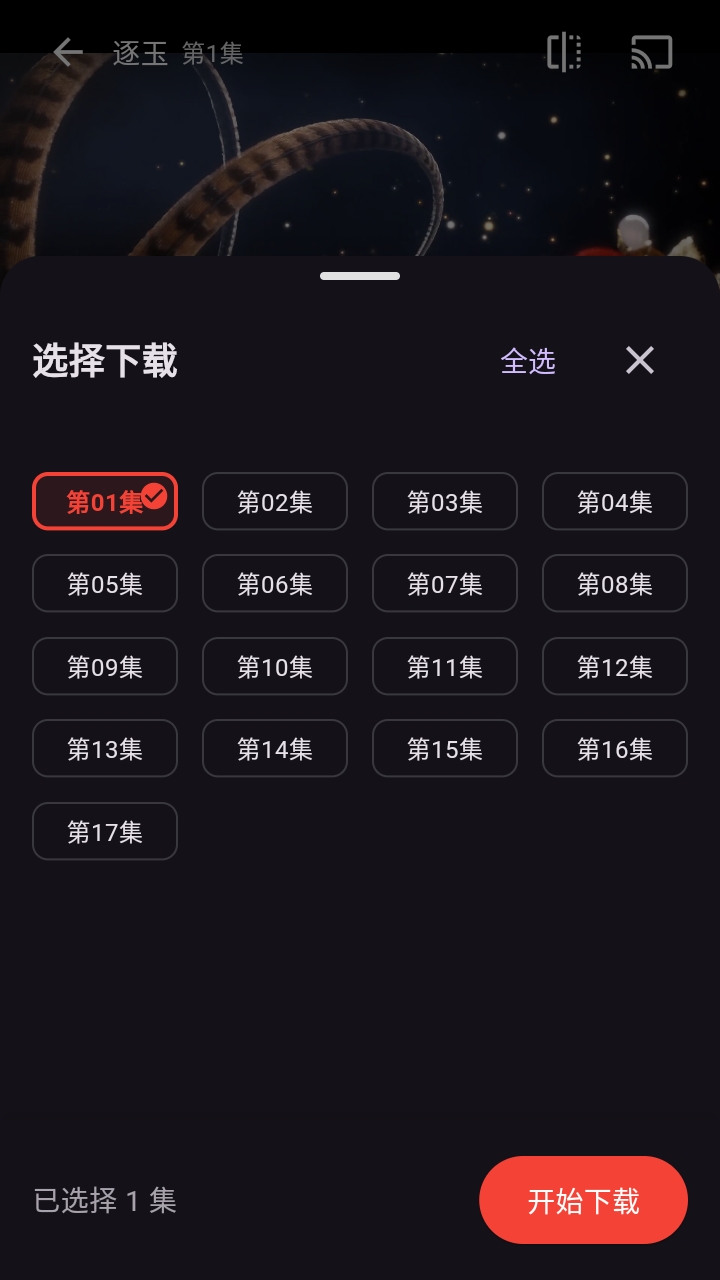Close the 选择下载 panel
The width and height of the screenshot is (720, 1280).
coord(639,360)
